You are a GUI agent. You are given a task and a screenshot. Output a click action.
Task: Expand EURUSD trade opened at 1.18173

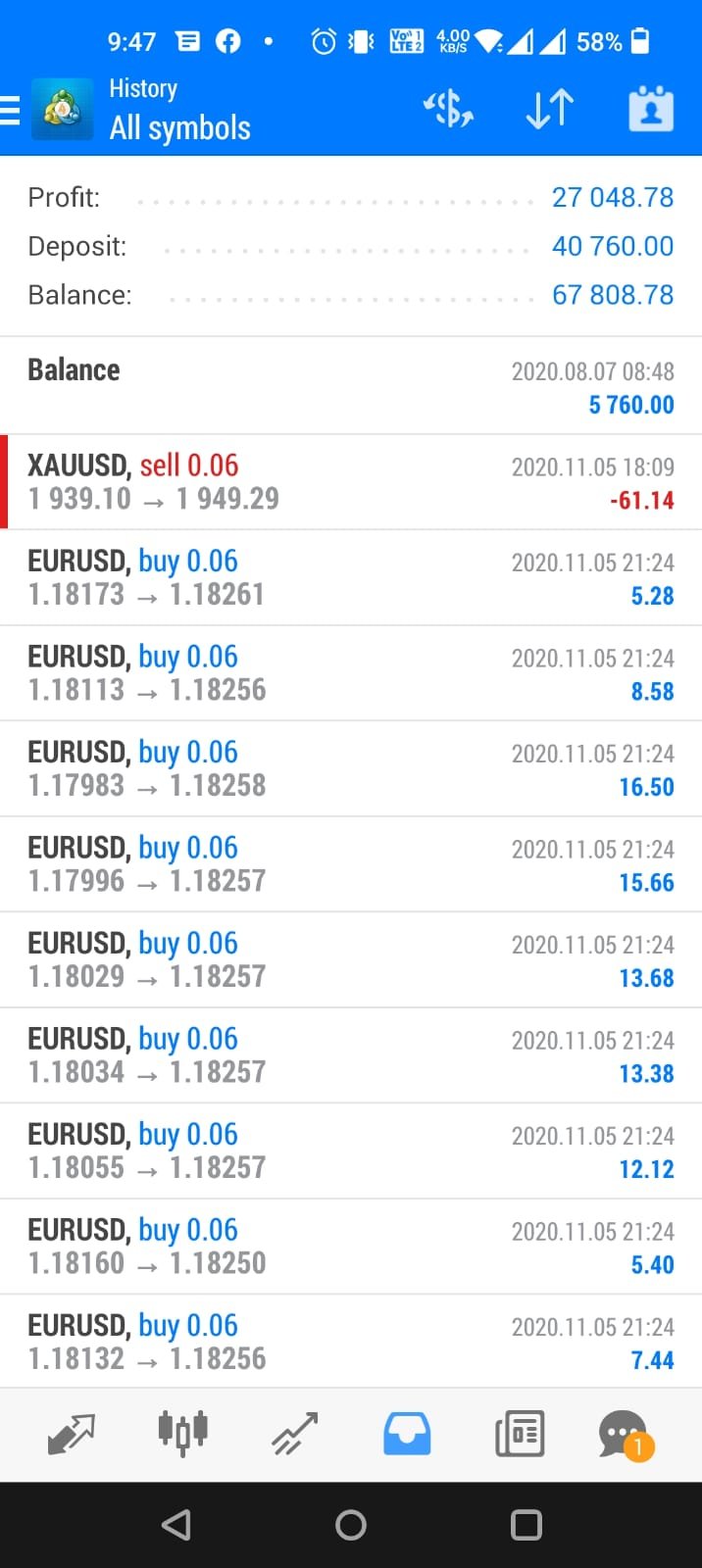[x=351, y=577]
